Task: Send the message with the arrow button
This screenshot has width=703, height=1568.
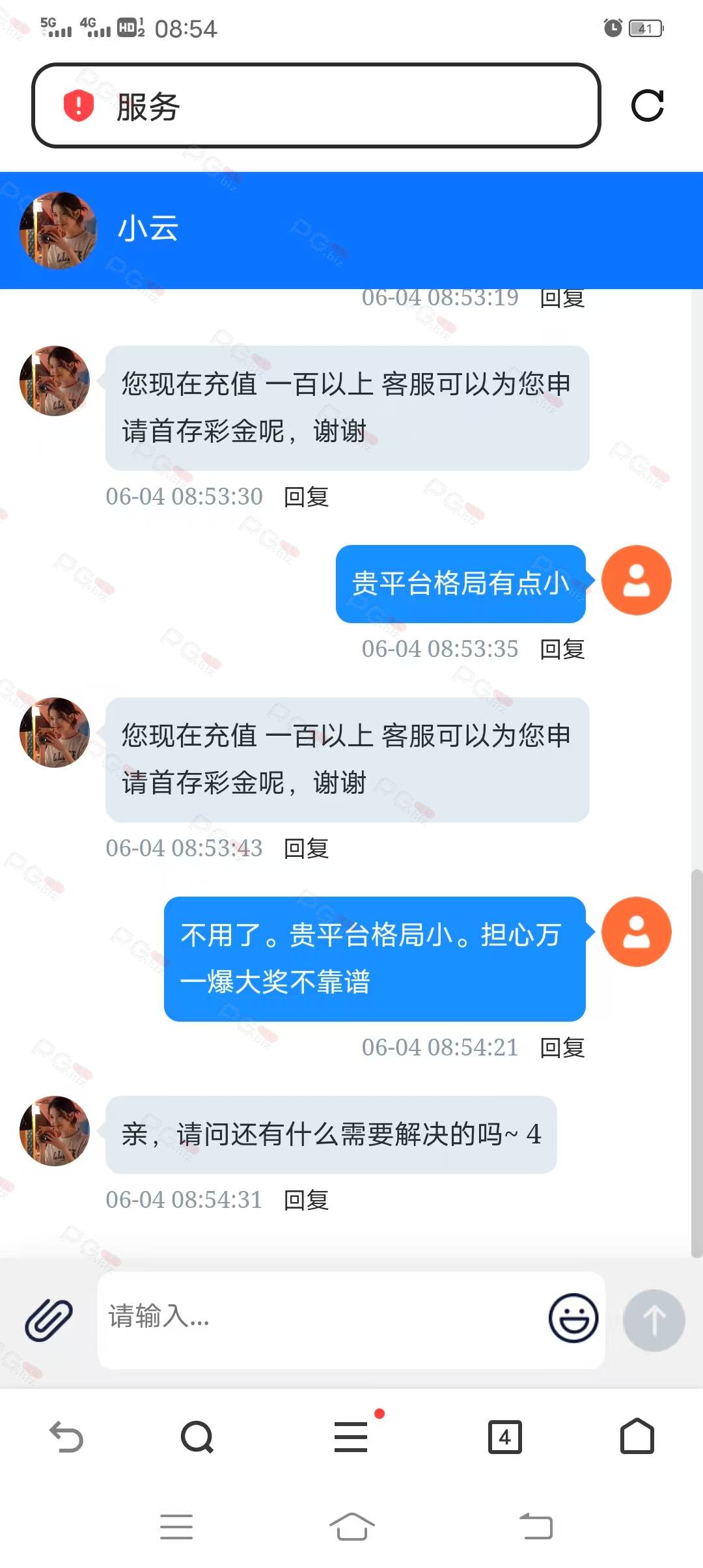Action: click(x=654, y=1320)
